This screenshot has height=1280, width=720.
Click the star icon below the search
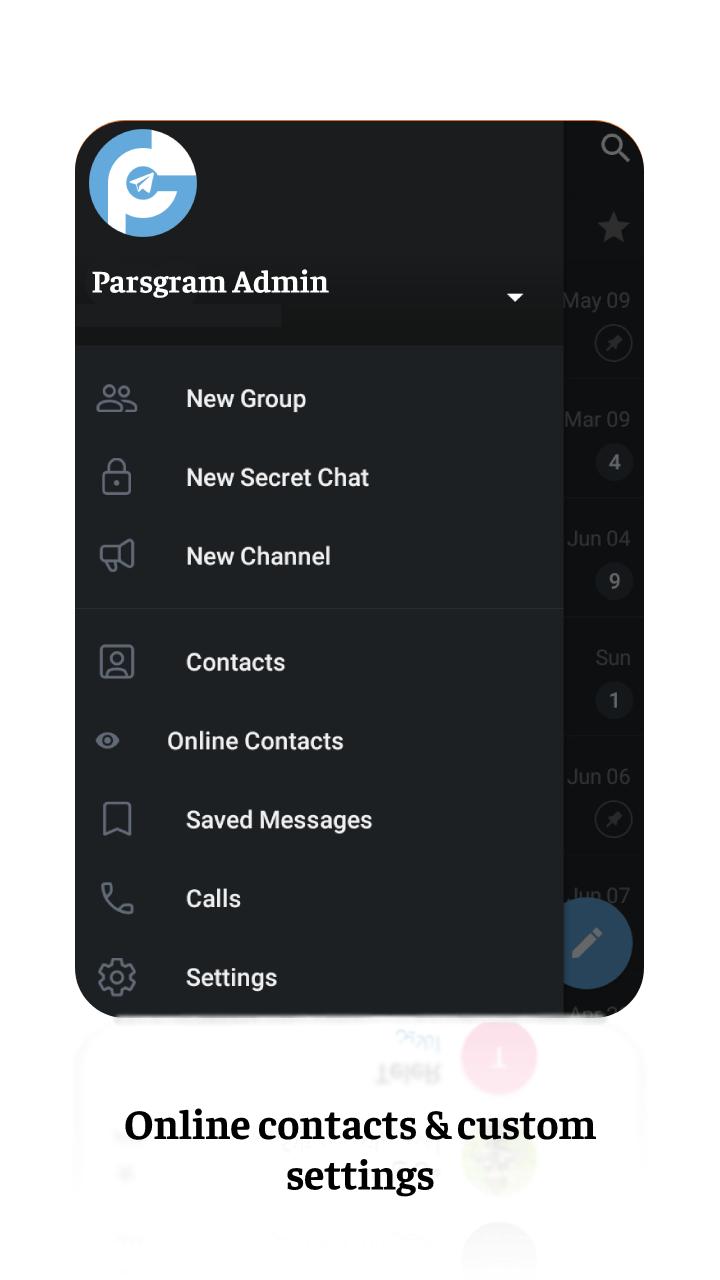pyautogui.click(x=613, y=227)
